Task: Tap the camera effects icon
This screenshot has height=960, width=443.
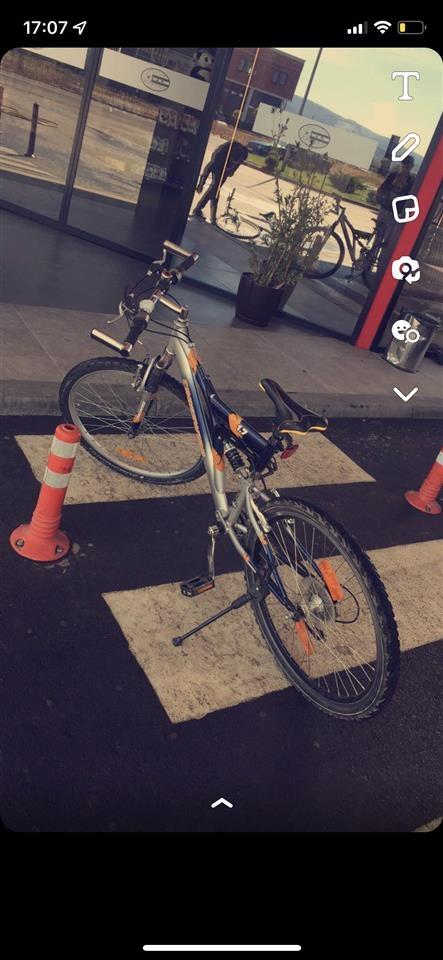Action: (x=406, y=270)
